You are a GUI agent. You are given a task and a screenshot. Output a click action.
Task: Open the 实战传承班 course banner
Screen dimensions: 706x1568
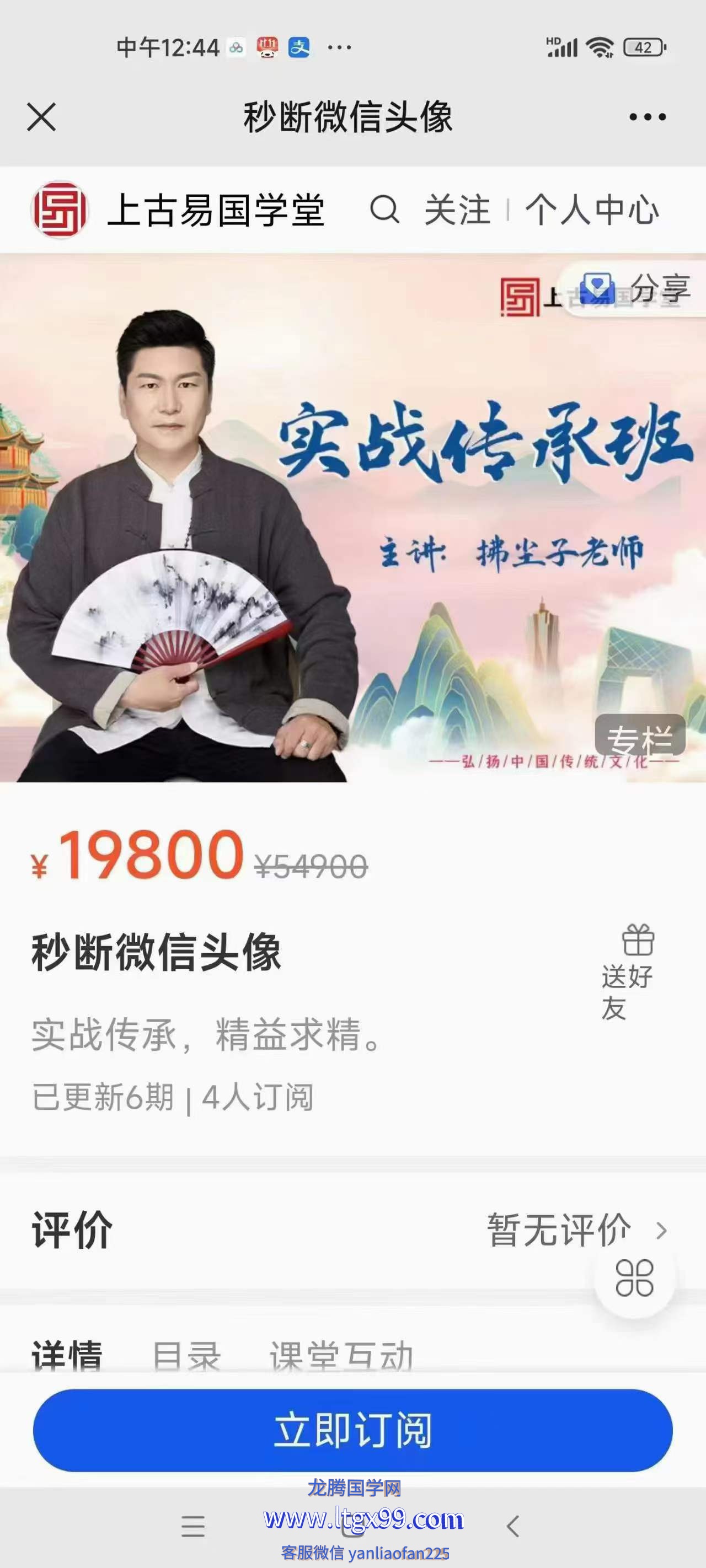click(x=352, y=517)
